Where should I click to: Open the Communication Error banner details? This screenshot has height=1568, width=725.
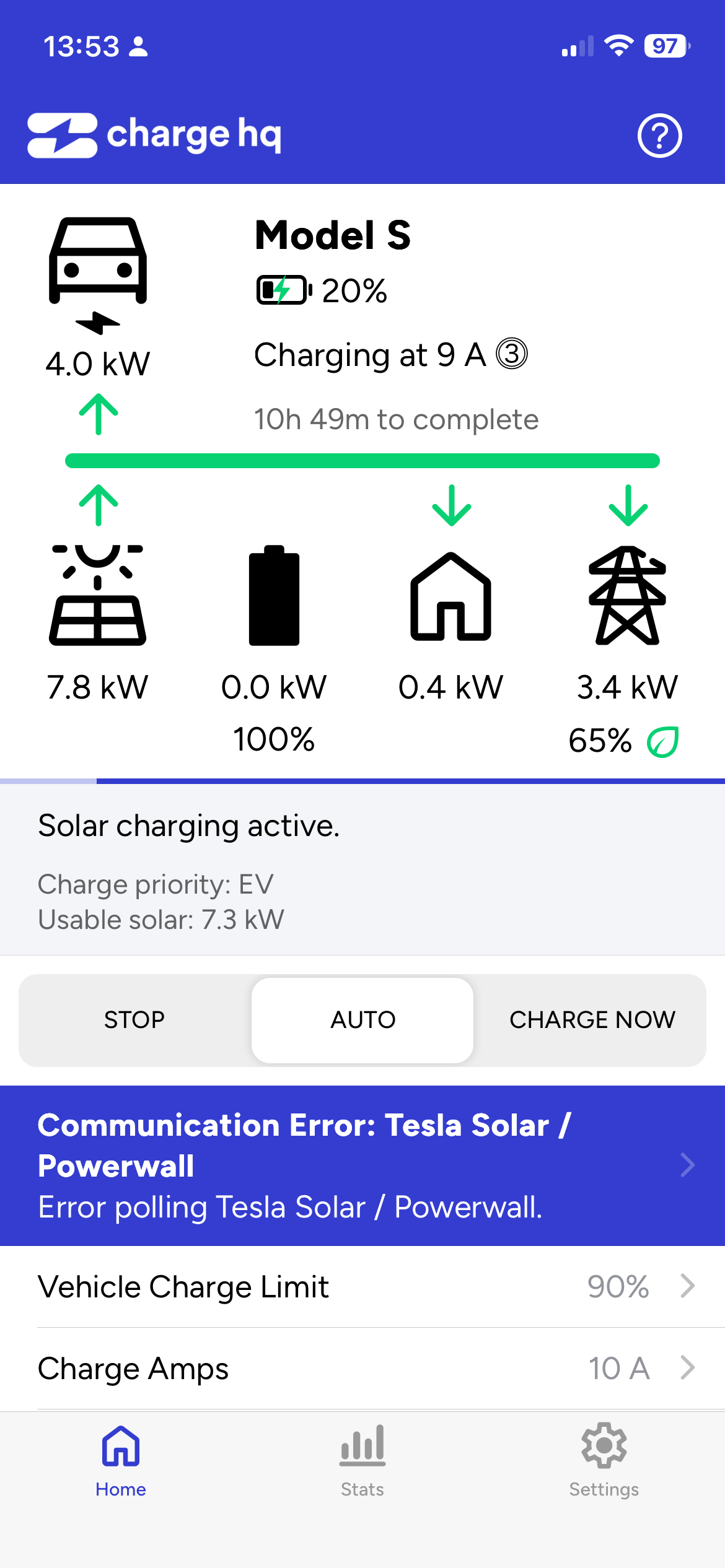(x=362, y=1165)
